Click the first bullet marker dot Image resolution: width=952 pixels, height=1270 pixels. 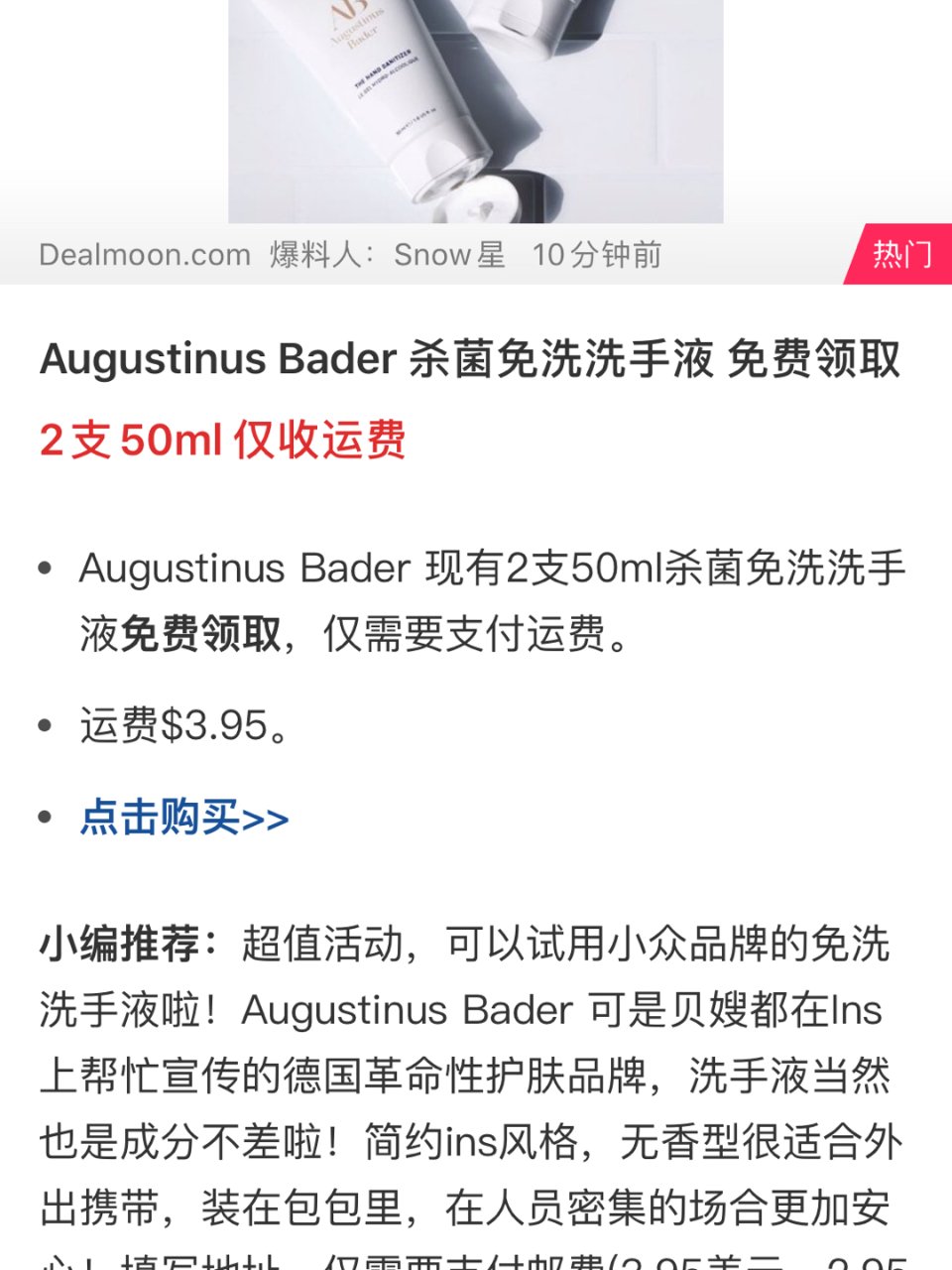(47, 569)
